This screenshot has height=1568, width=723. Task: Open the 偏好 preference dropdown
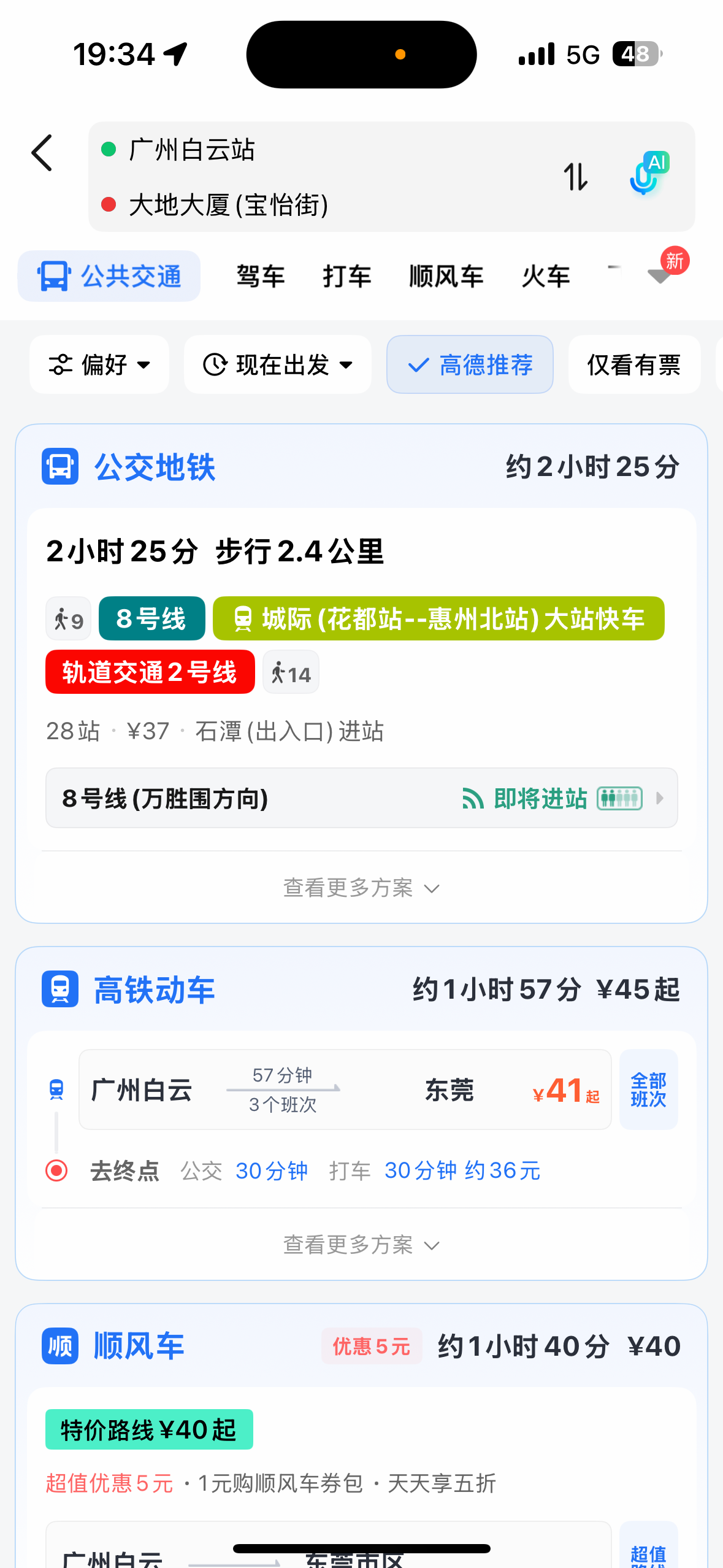pyautogui.click(x=99, y=364)
